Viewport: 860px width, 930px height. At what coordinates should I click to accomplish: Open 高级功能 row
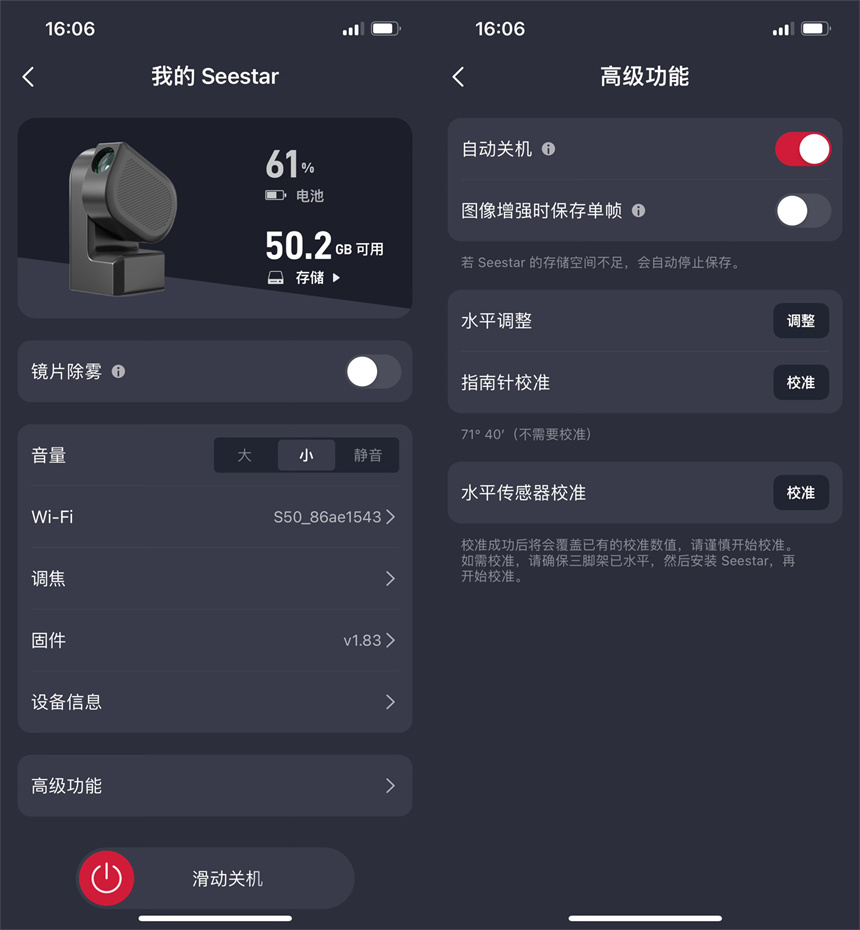pyautogui.click(x=214, y=786)
